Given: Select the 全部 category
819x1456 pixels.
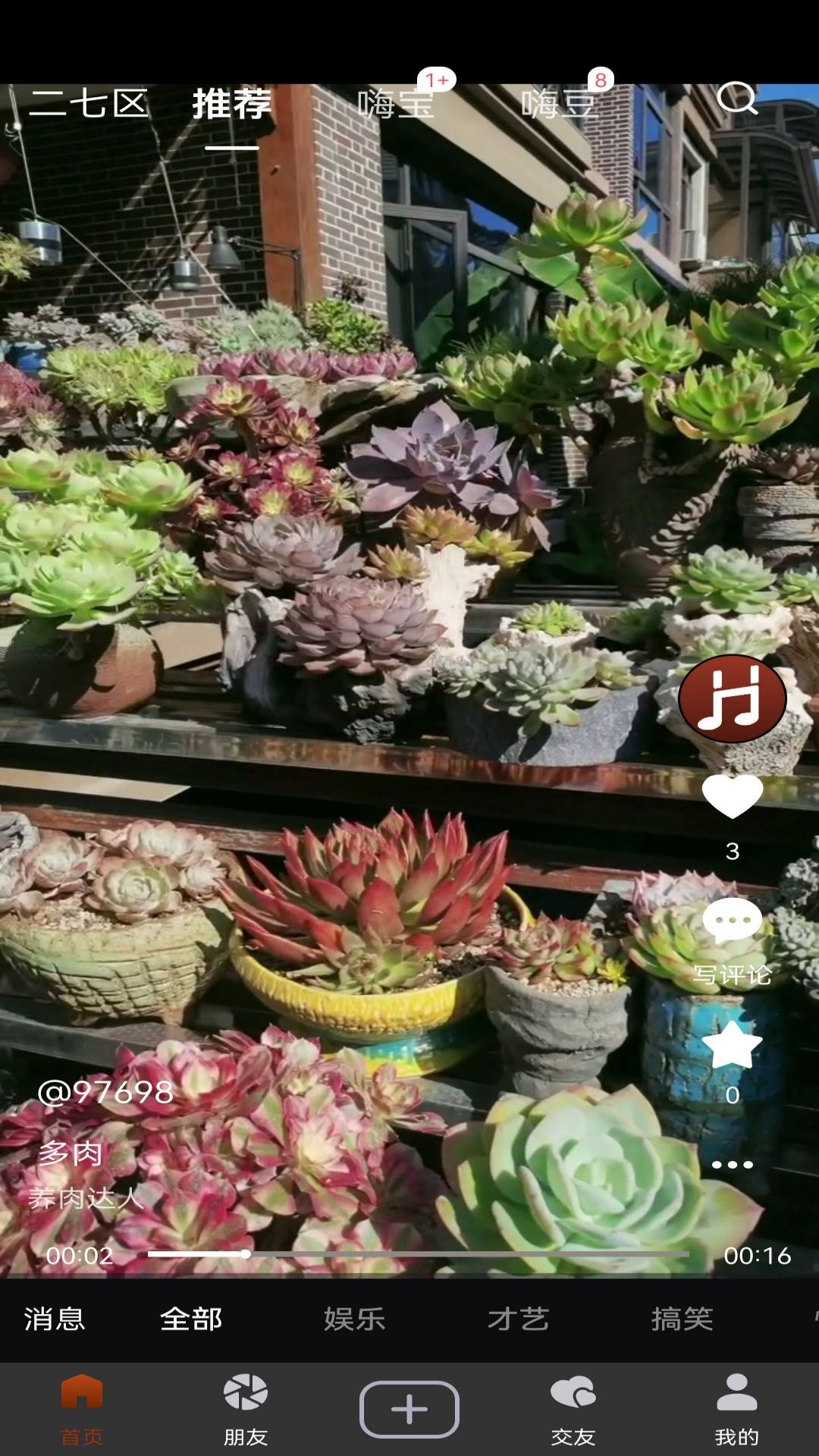Looking at the screenshot, I should [x=191, y=1319].
